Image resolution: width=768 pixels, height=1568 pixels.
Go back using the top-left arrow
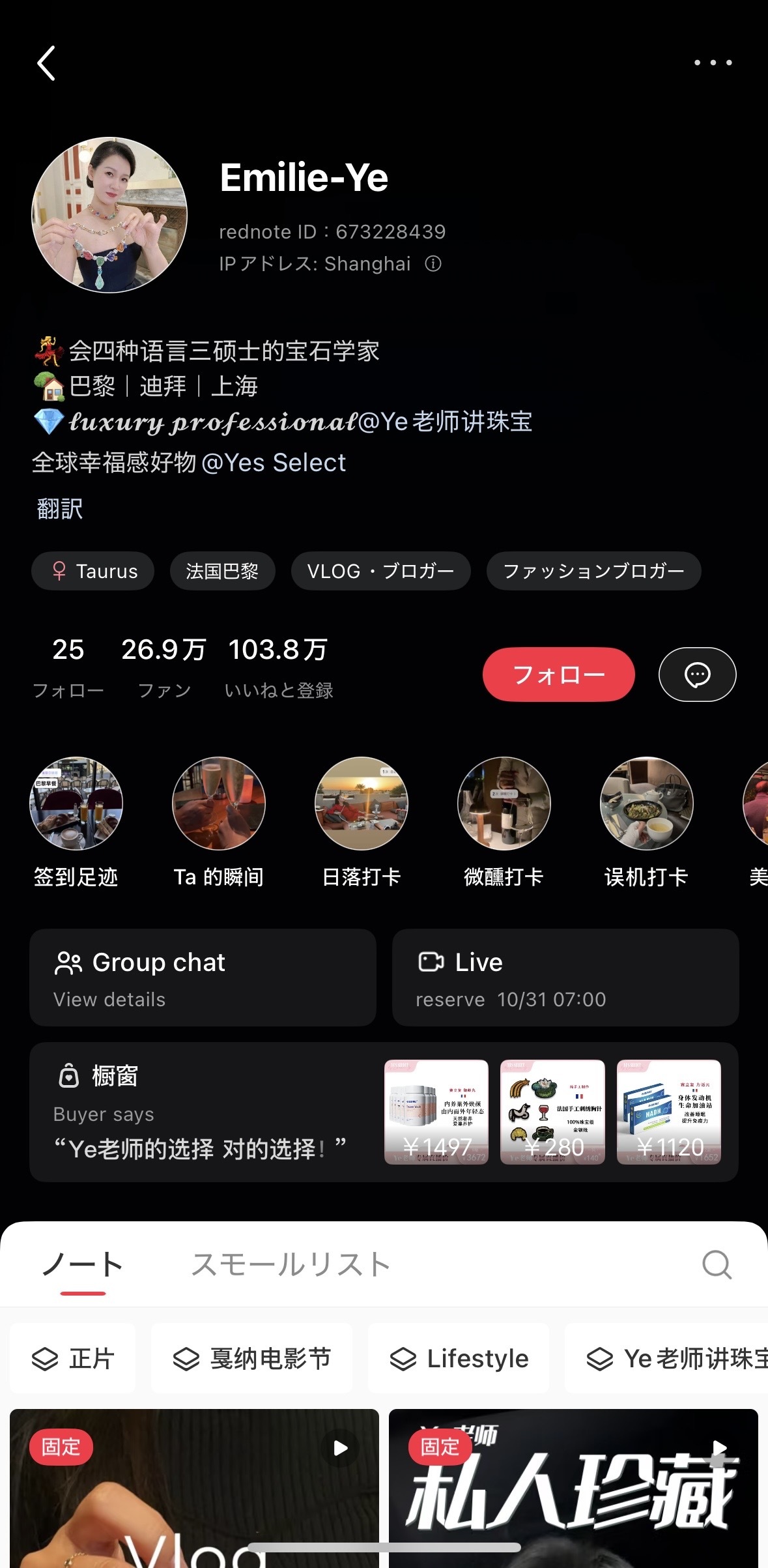pos(46,63)
